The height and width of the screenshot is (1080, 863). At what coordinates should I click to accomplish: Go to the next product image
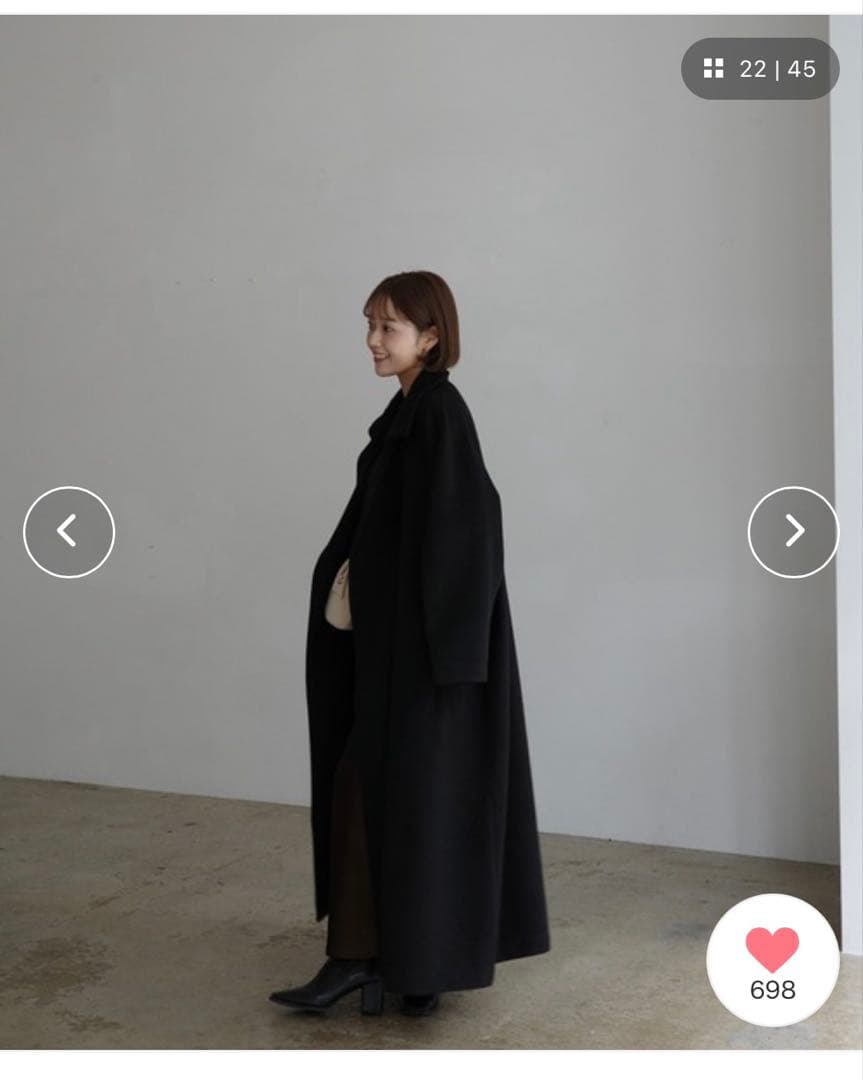click(x=793, y=531)
